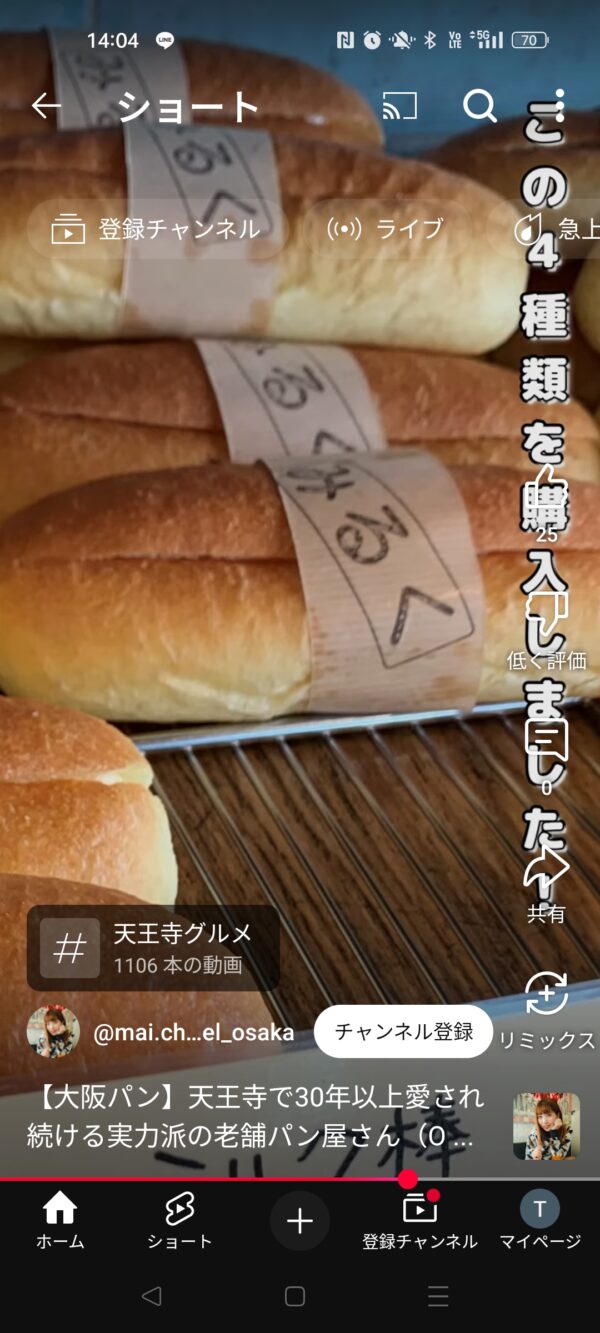The height and width of the screenshot is (1333, 600).
Task: Create new content with plus button
Action: coord(300,1221)
